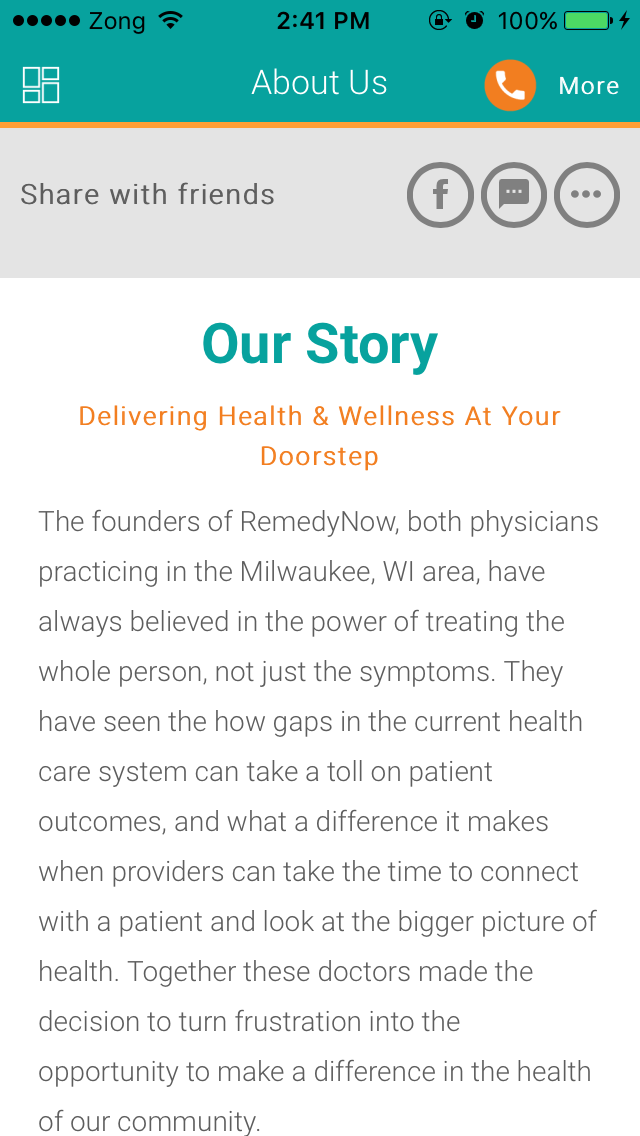Share on Facebook
The width and height of the screenshot is (640, 1136).
(440, 195)
